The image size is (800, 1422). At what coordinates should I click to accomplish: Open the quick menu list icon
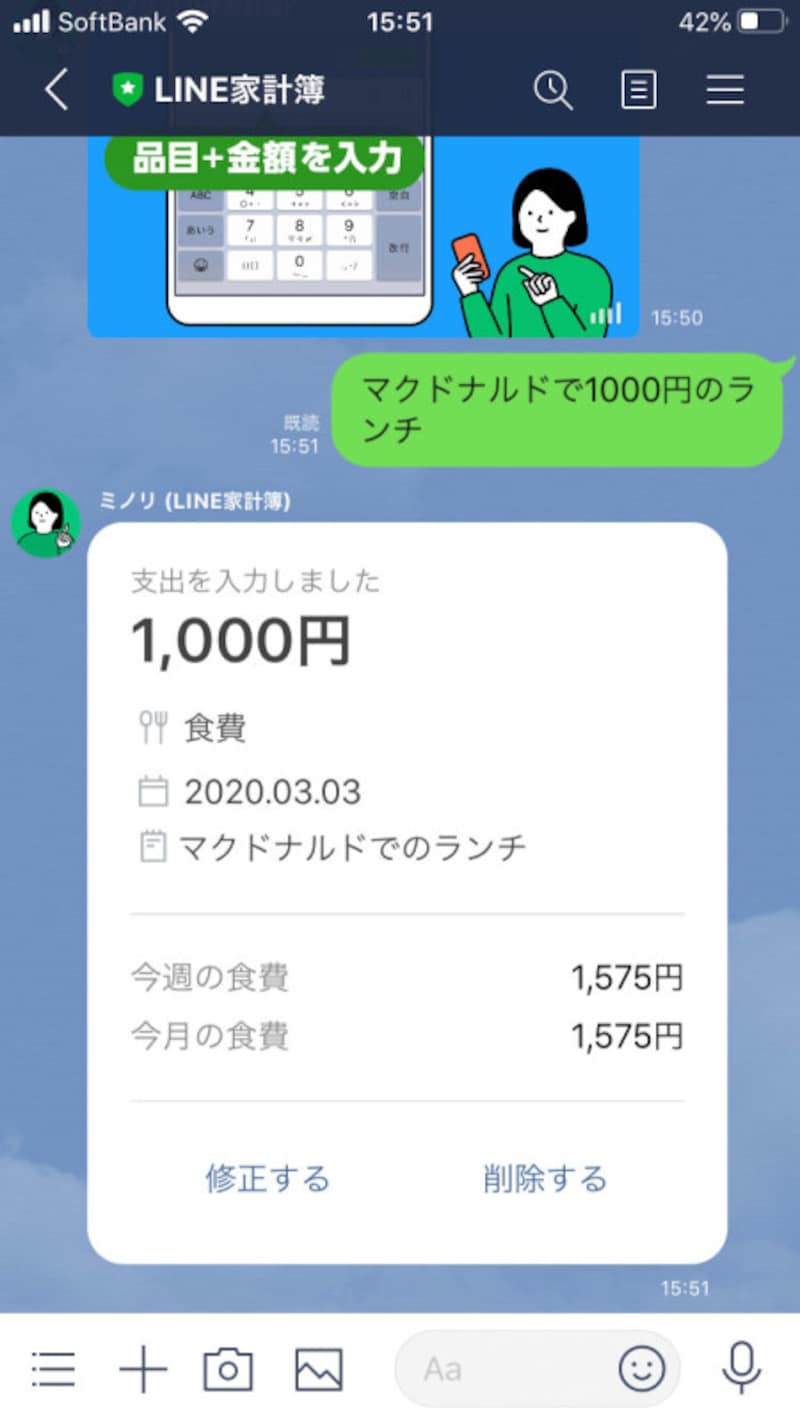pos(54,1368)
